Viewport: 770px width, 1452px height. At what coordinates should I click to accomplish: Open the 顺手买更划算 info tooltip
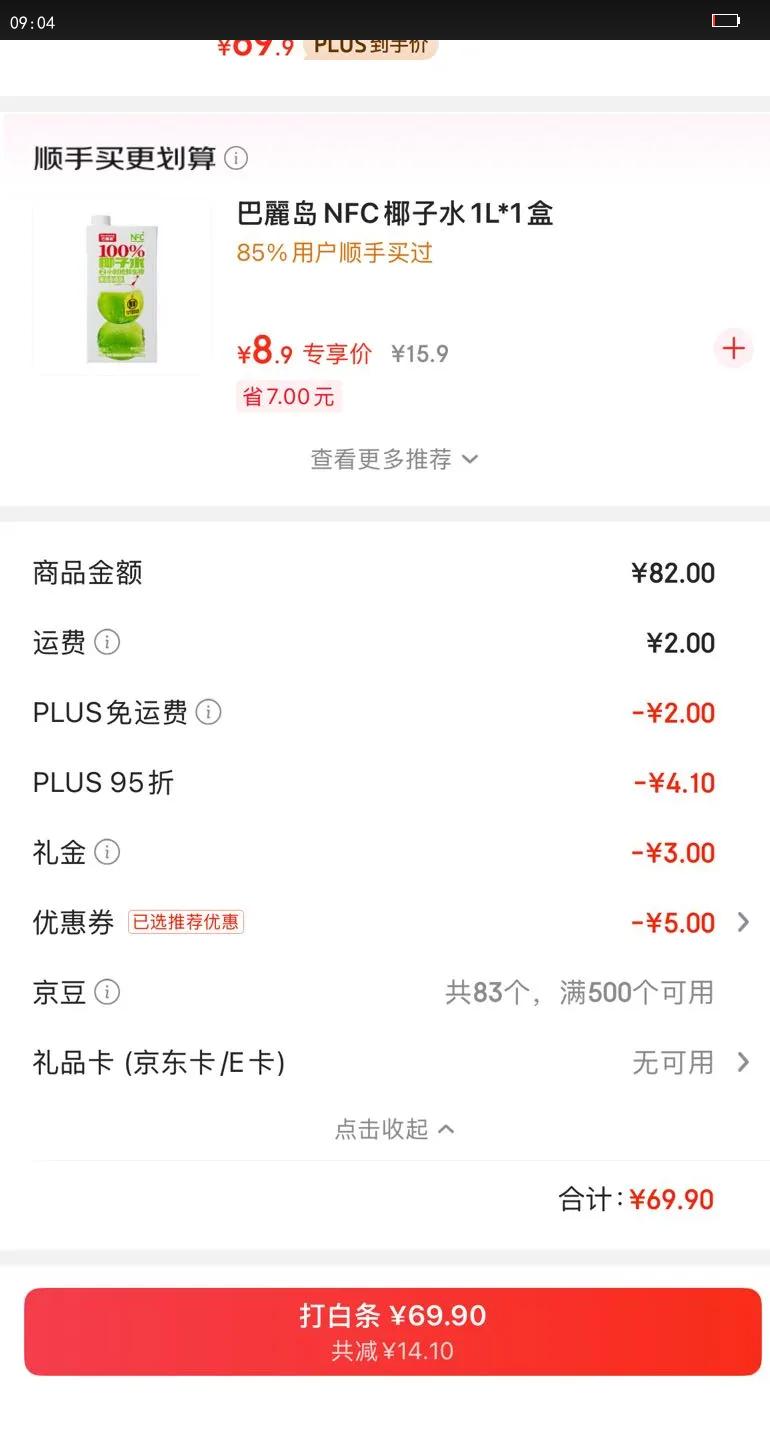pyautogui.click(x=236, y=158)
